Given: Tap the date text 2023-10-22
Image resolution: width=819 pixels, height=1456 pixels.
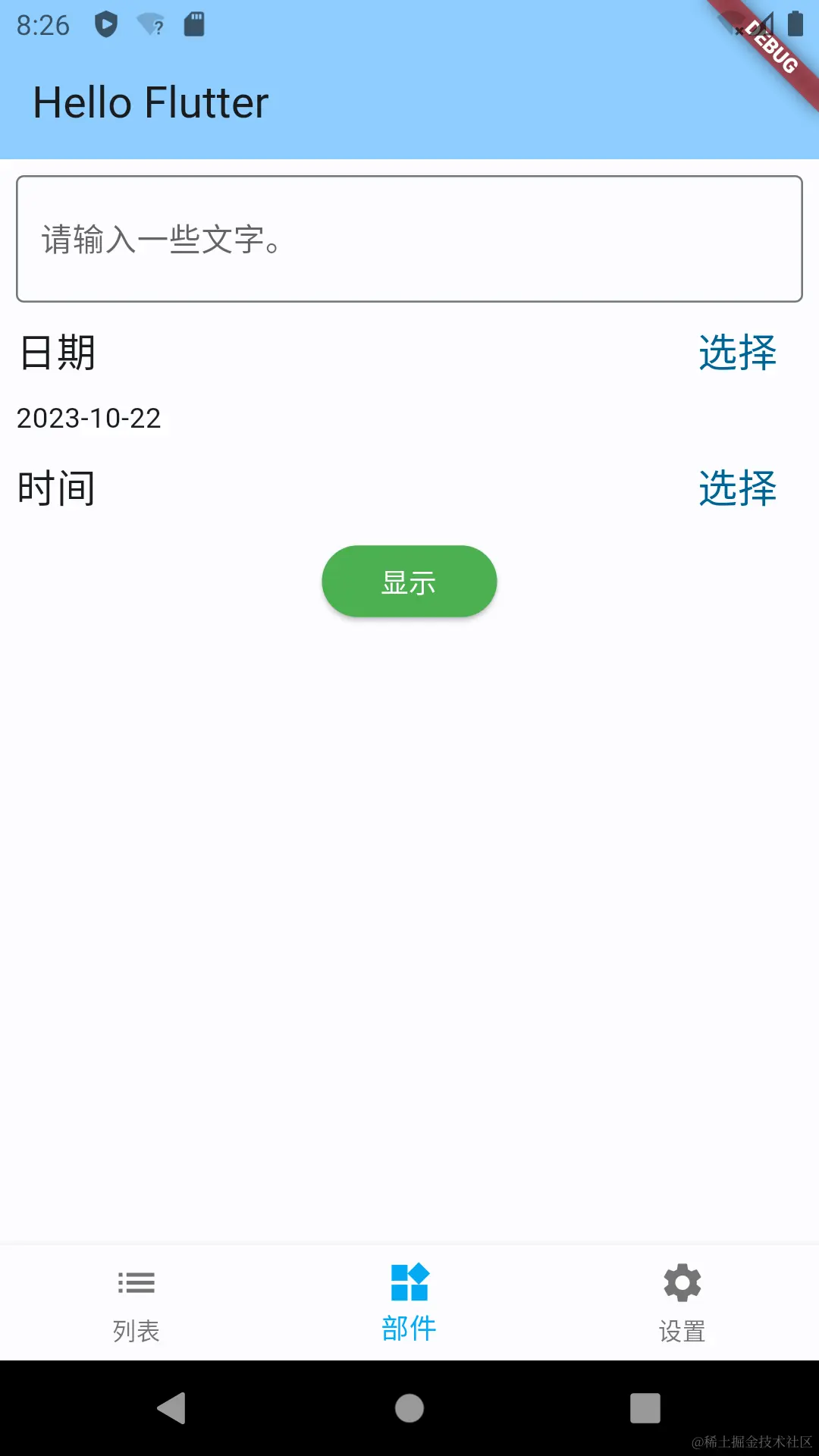Looking at the screenshot, I should point(88,418).
